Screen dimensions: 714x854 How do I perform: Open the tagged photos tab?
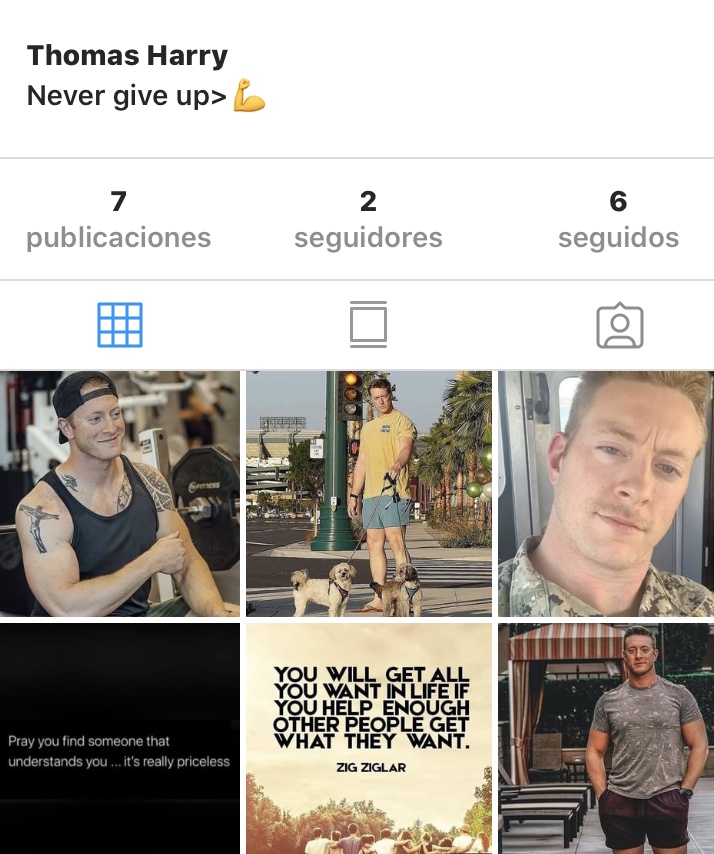point(619,325)
